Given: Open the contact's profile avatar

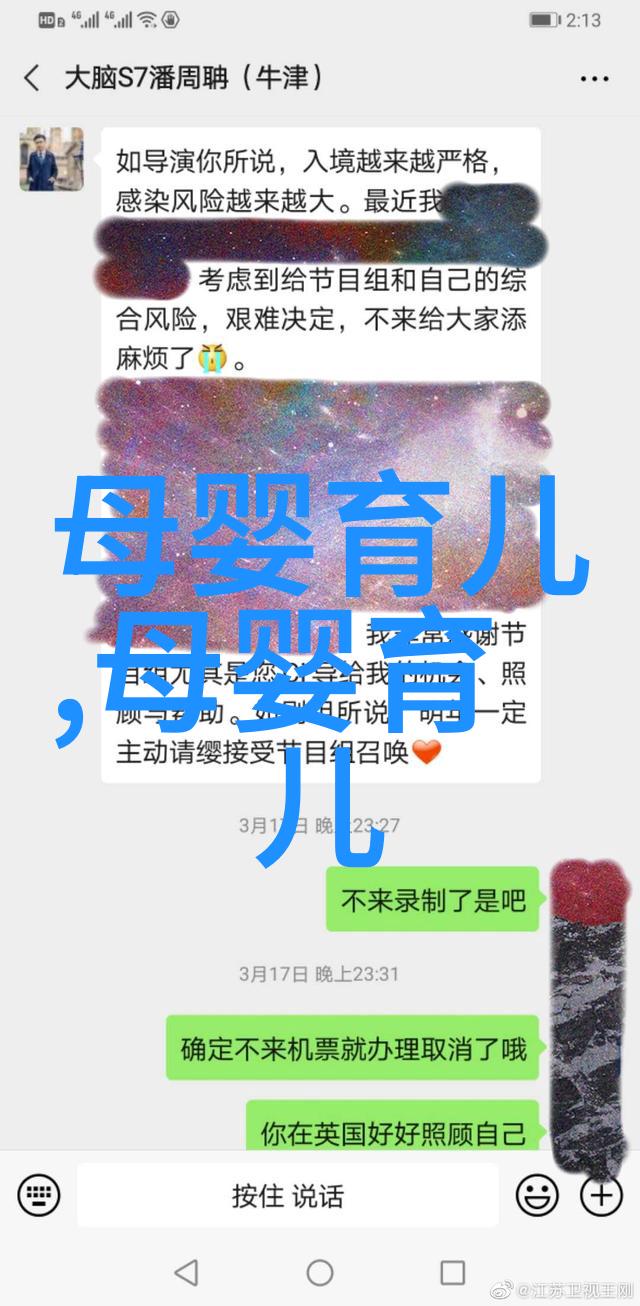Looking at the screenshot, I should pyautogui.click(x=45, y=158).
